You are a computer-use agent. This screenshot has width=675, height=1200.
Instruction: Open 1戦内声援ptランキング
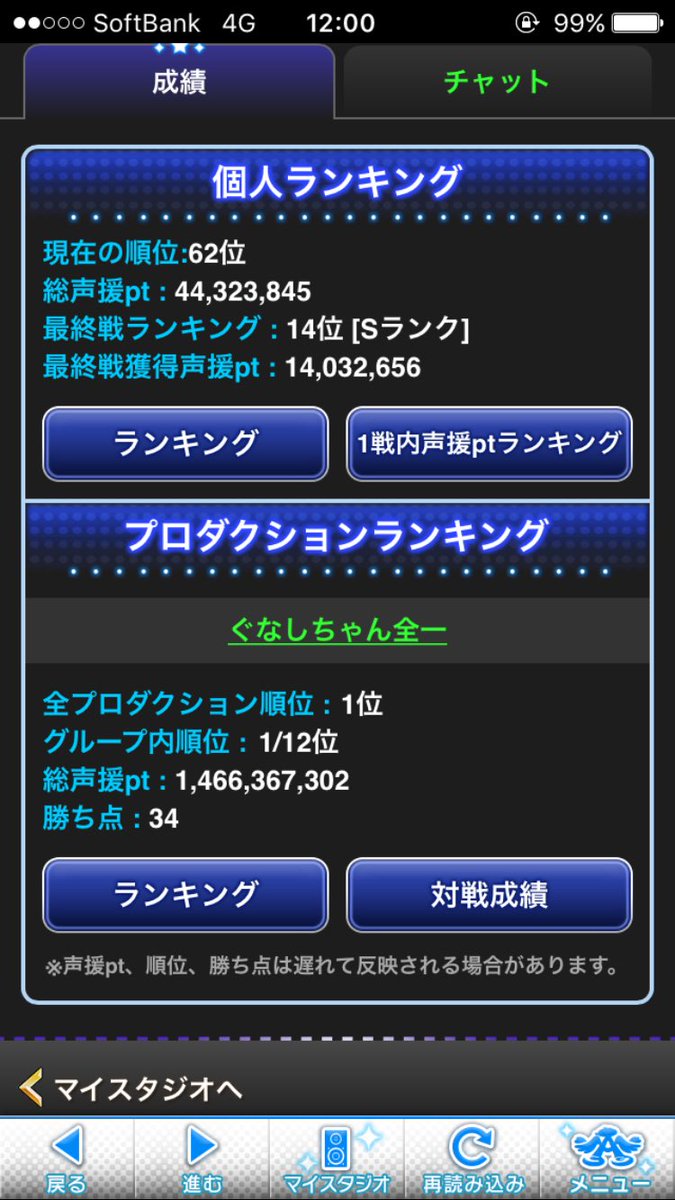[x=489, y=443]
